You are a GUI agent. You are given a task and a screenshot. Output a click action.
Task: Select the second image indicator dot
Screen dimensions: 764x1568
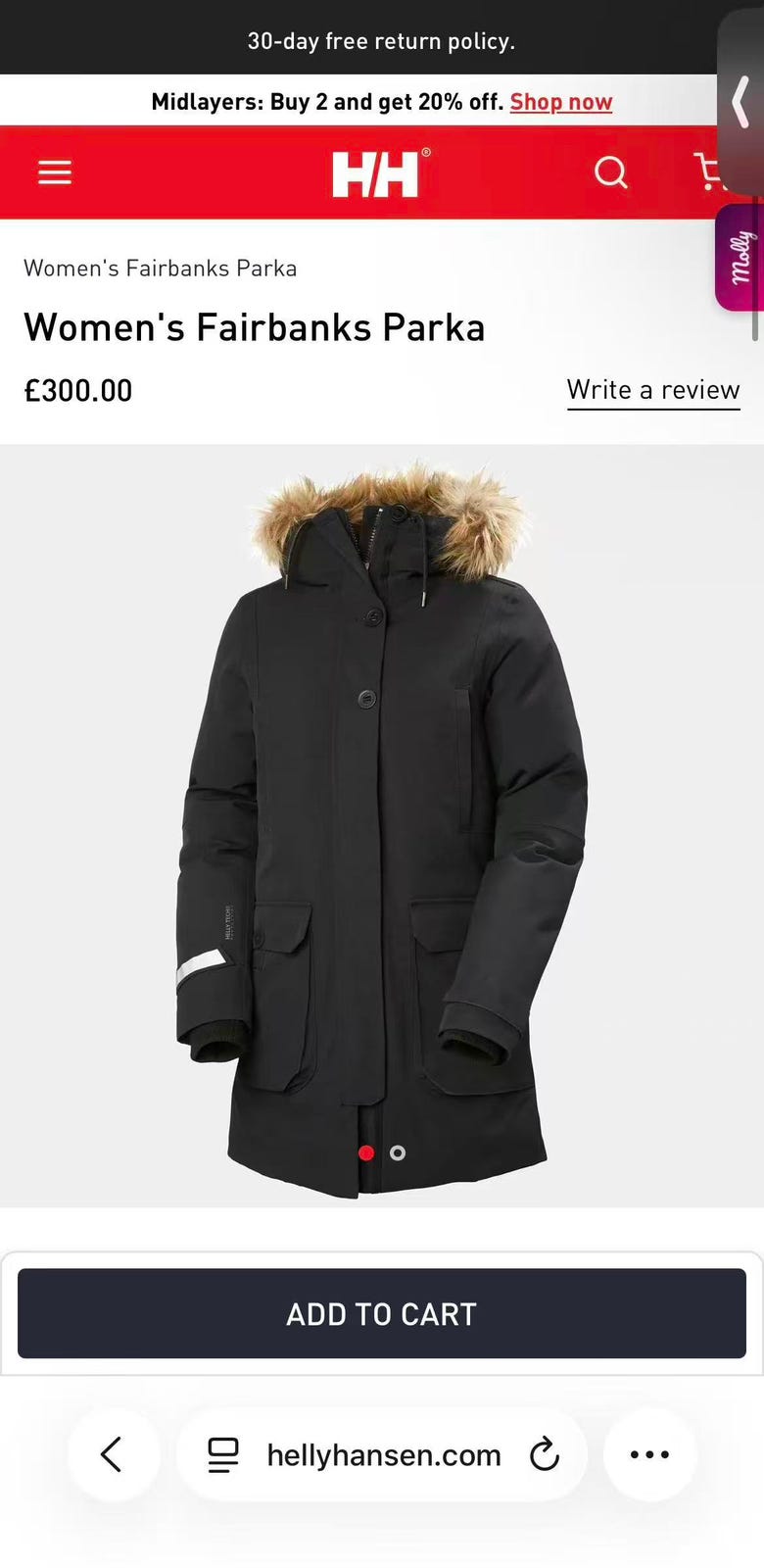398,1153
